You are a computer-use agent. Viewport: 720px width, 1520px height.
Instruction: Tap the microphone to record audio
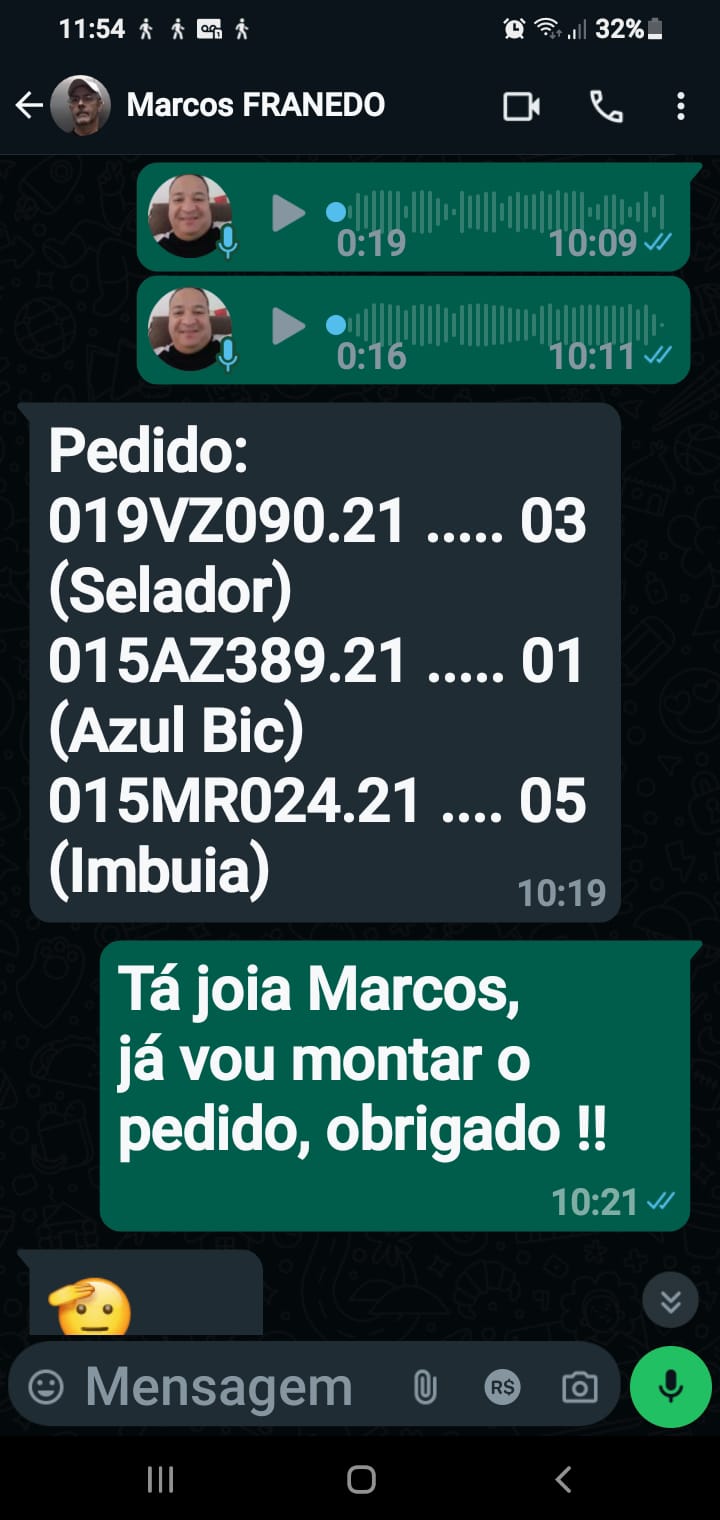(x=671, y=1387)
